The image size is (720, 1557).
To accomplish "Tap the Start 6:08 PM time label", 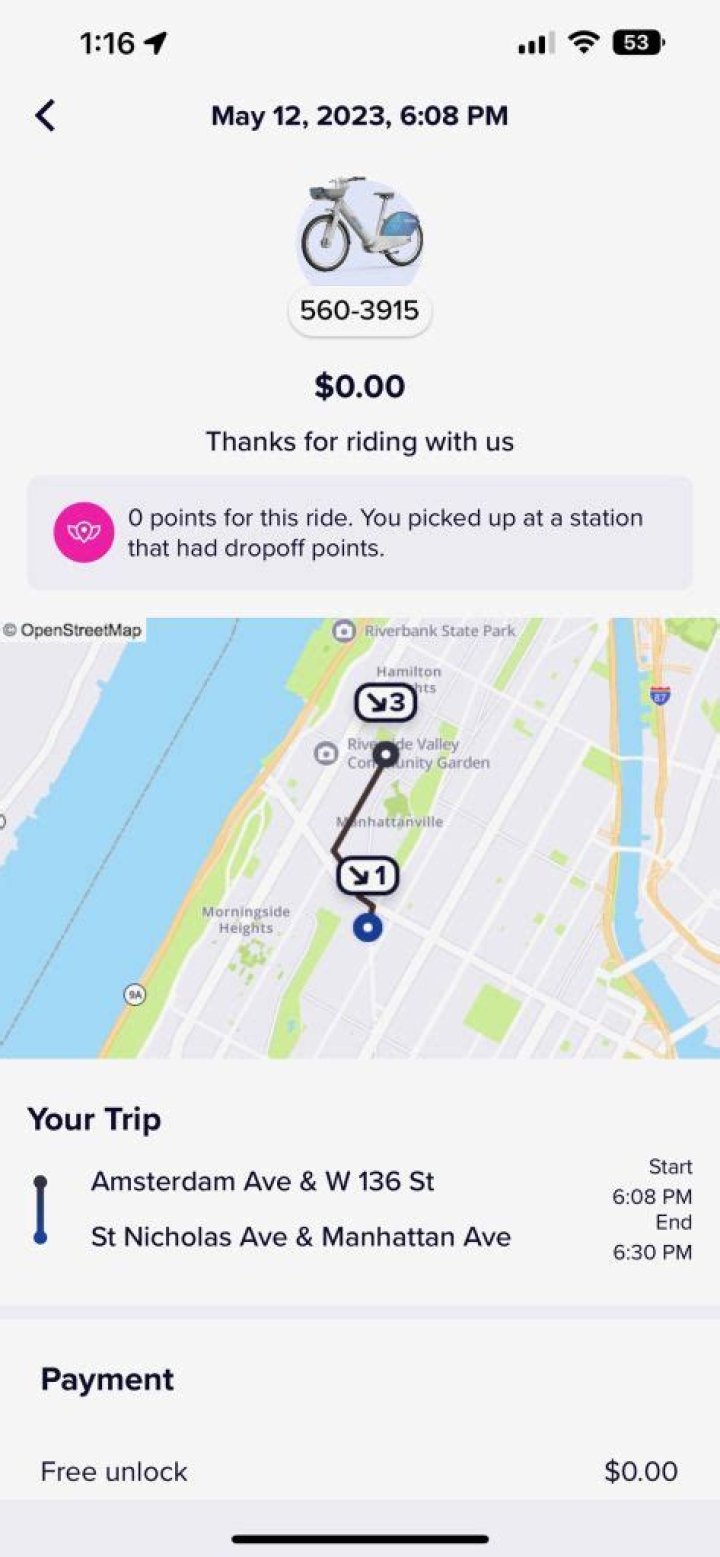I will 664,1180.
